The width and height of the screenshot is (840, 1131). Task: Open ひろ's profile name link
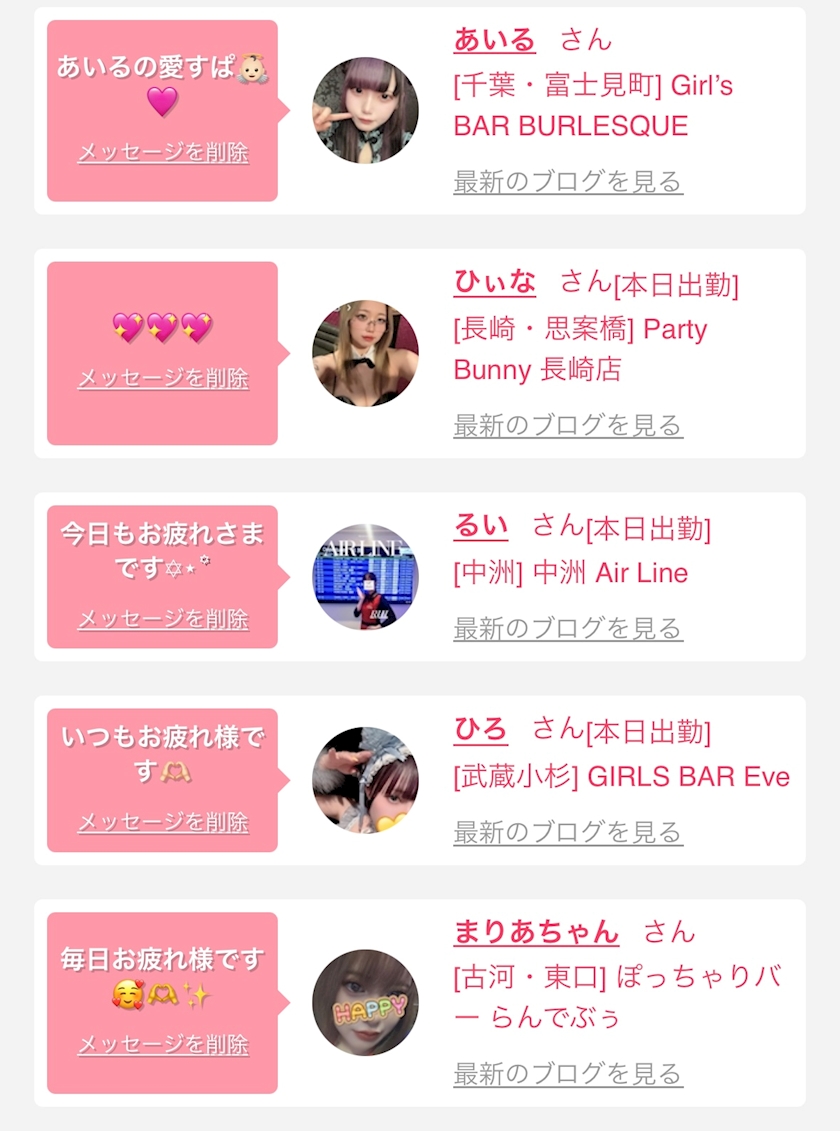pos(481,729)
